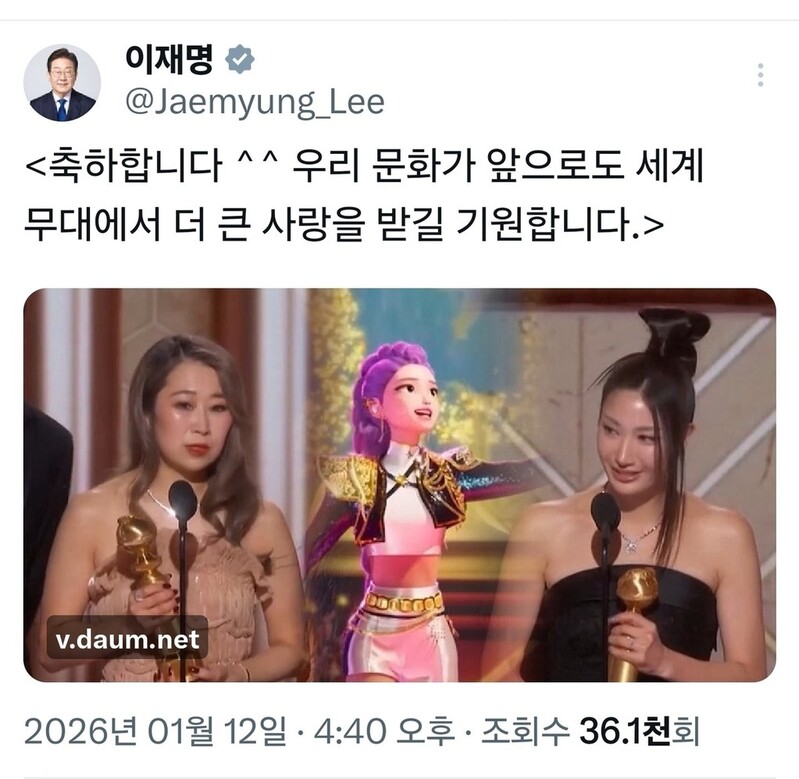
Task: Open the tweet's three-dot overflow menu
Action: click(761, 75)
